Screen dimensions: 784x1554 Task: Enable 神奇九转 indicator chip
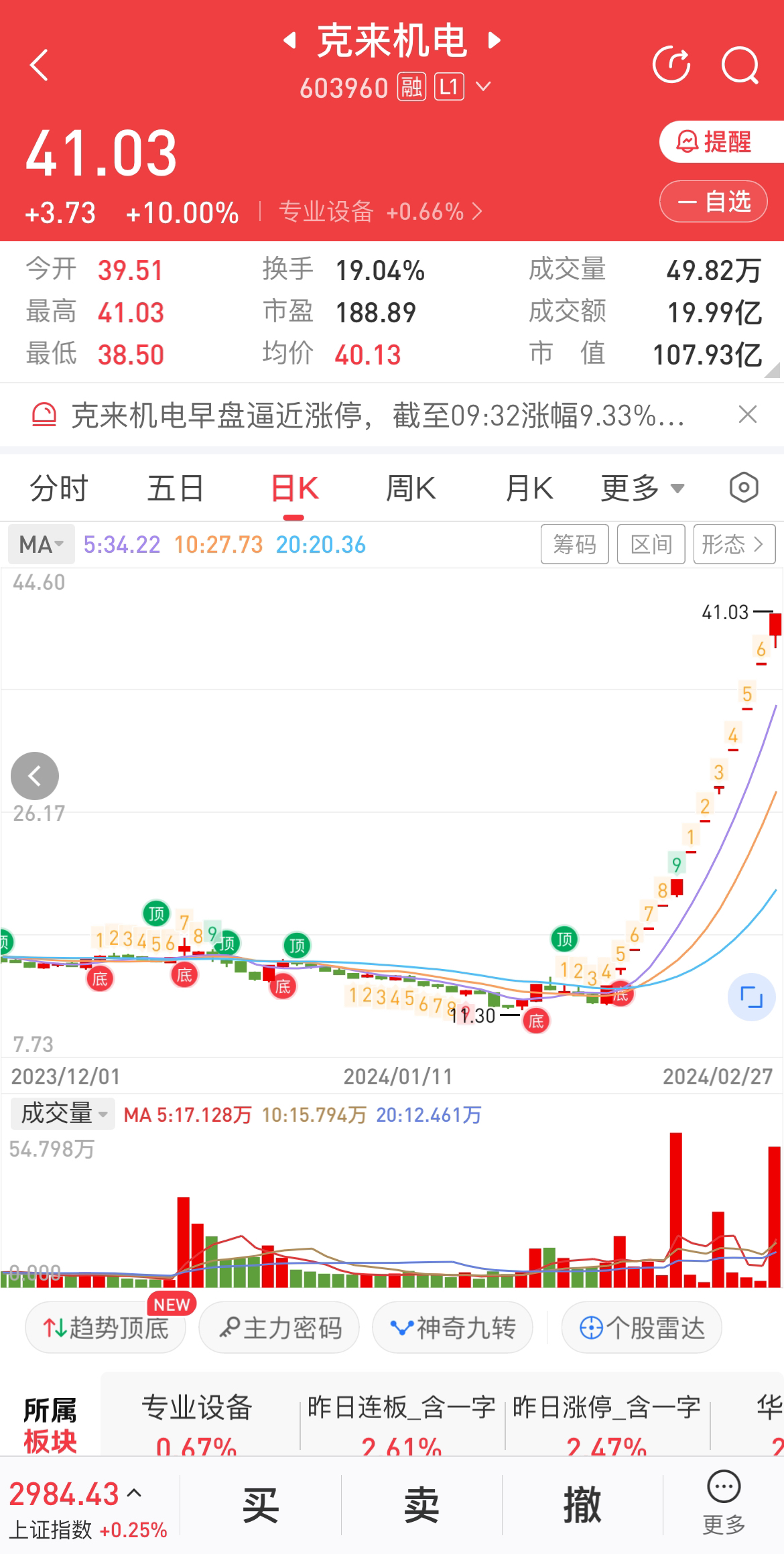tap(453, 1328)
